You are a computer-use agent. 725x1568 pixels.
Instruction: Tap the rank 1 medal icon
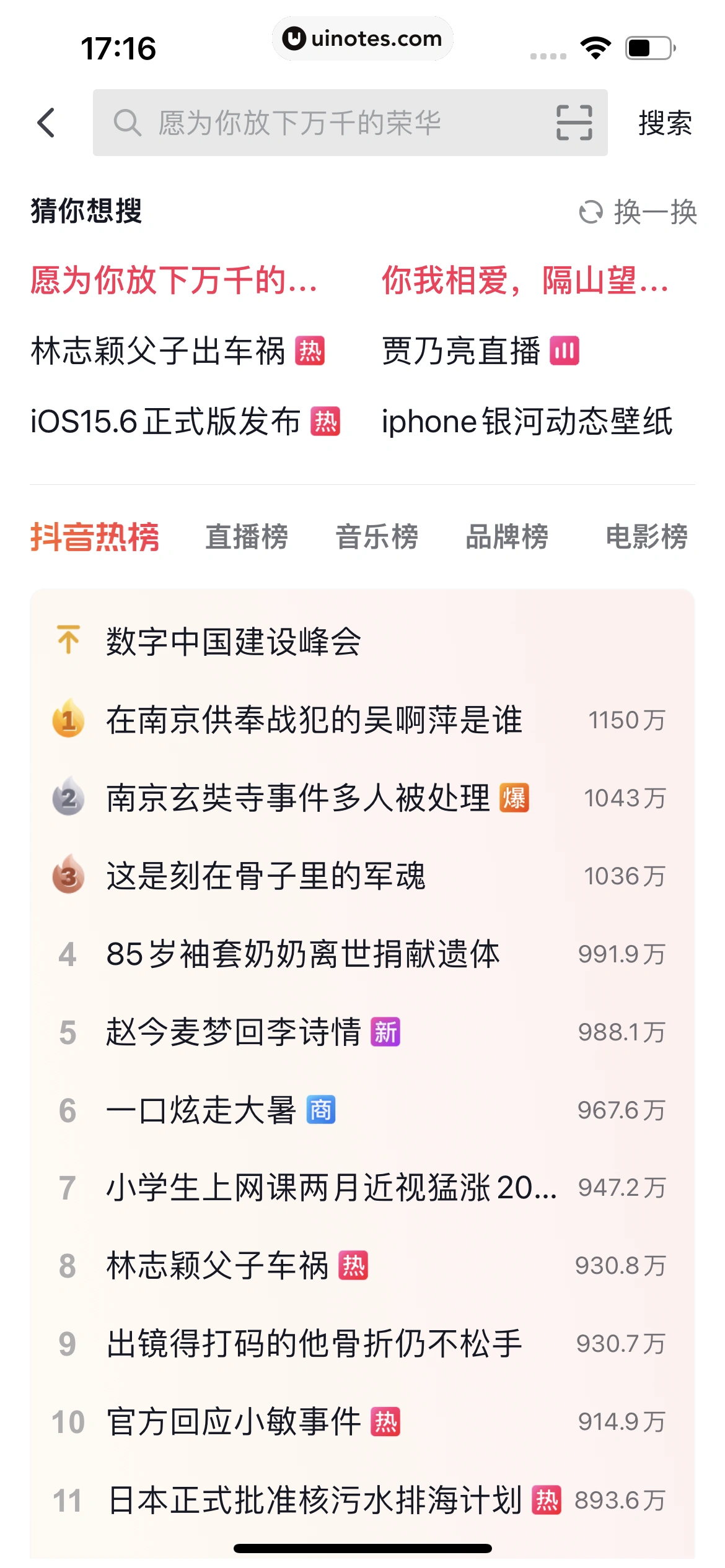tap(68, 721)
